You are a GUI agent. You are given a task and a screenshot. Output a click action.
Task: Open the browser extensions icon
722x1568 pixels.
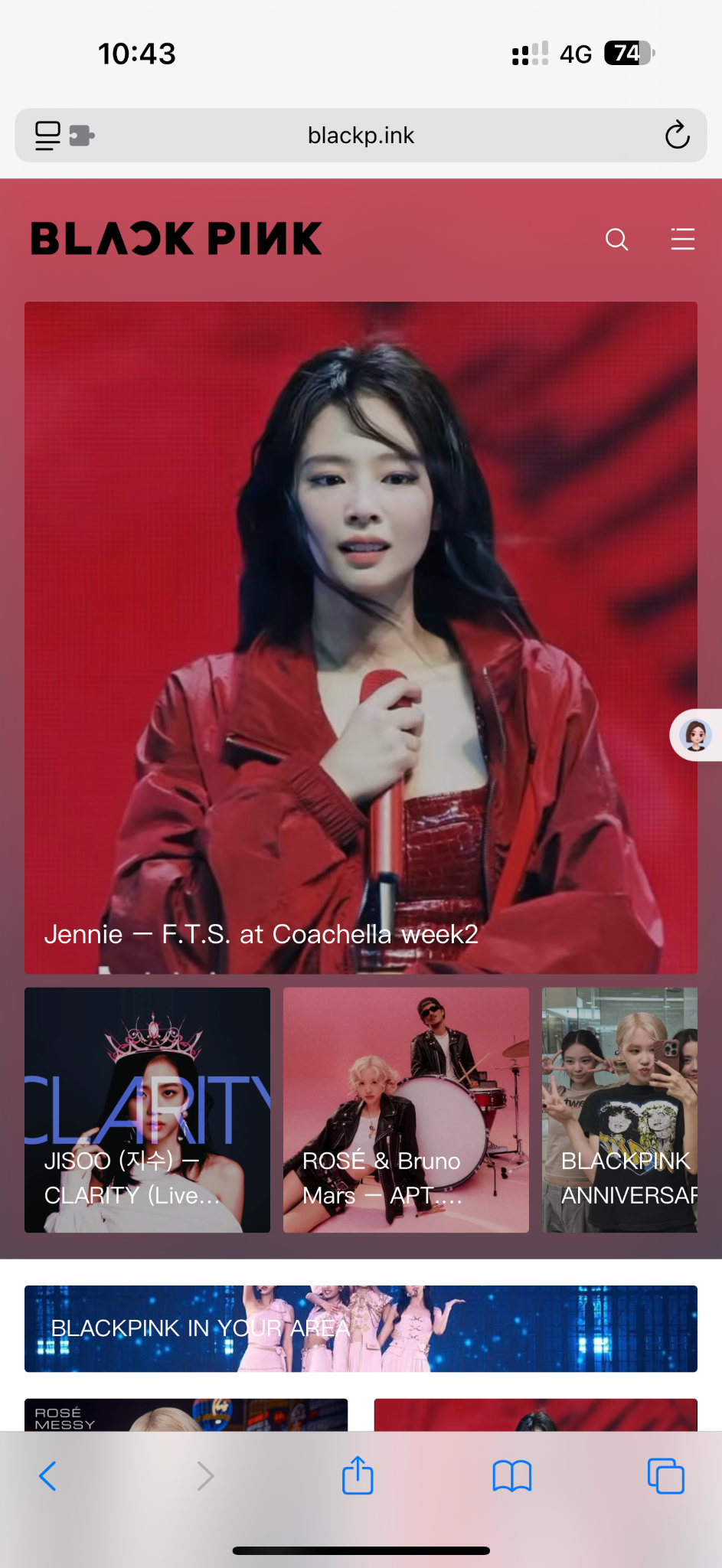tap(81, 136)
